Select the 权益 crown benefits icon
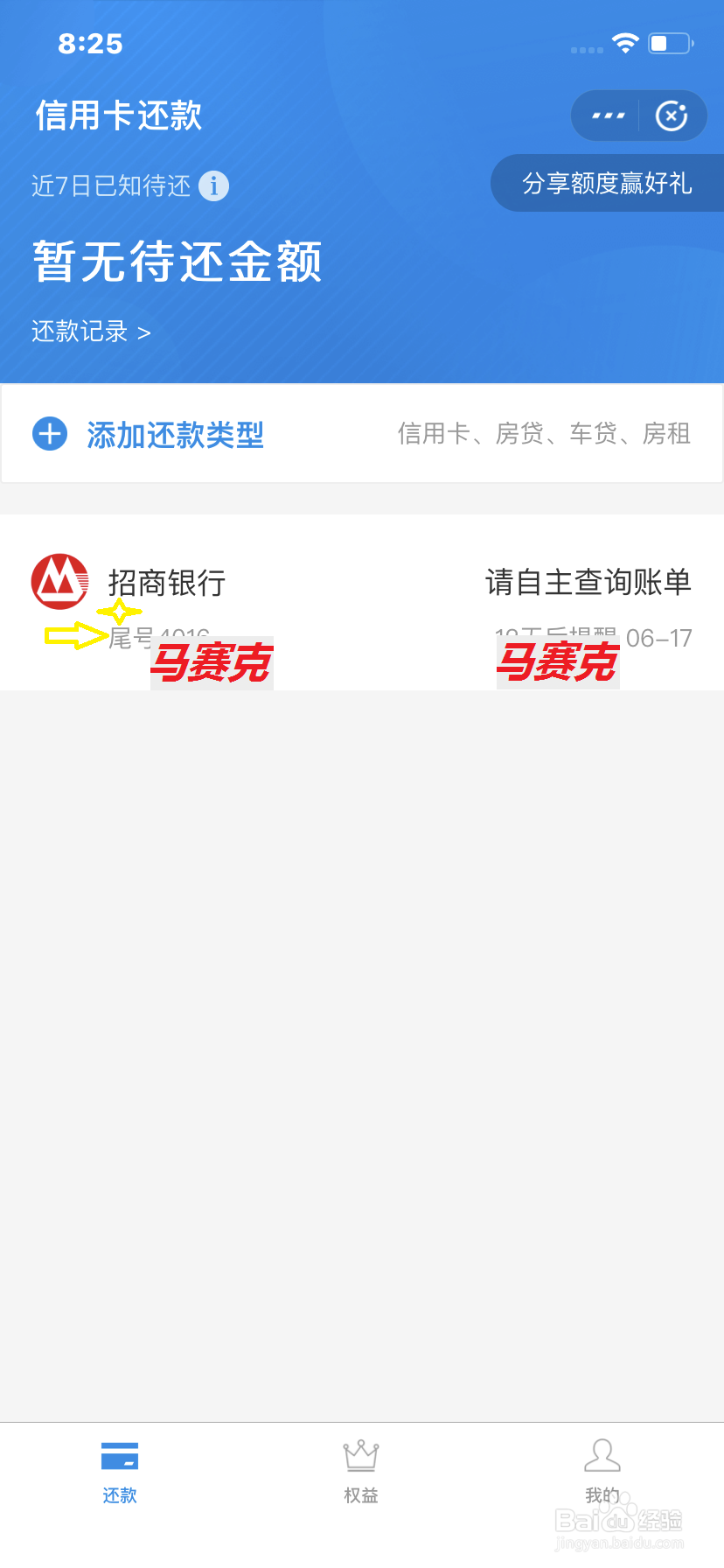Screen dimensions: 724x1568 click(360, 1453)
